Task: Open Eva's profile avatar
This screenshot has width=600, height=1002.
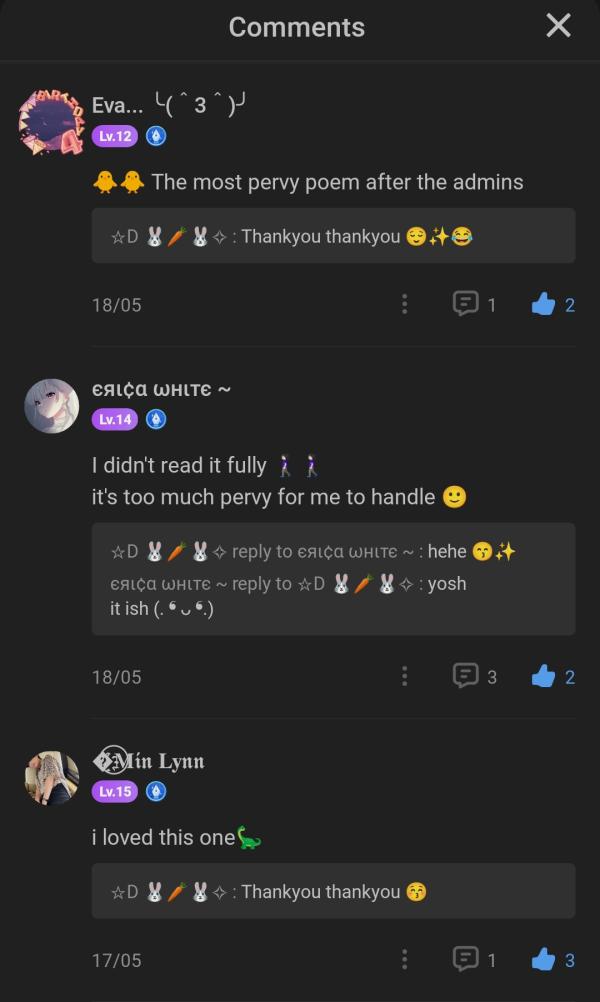Action: coord(50,123)
